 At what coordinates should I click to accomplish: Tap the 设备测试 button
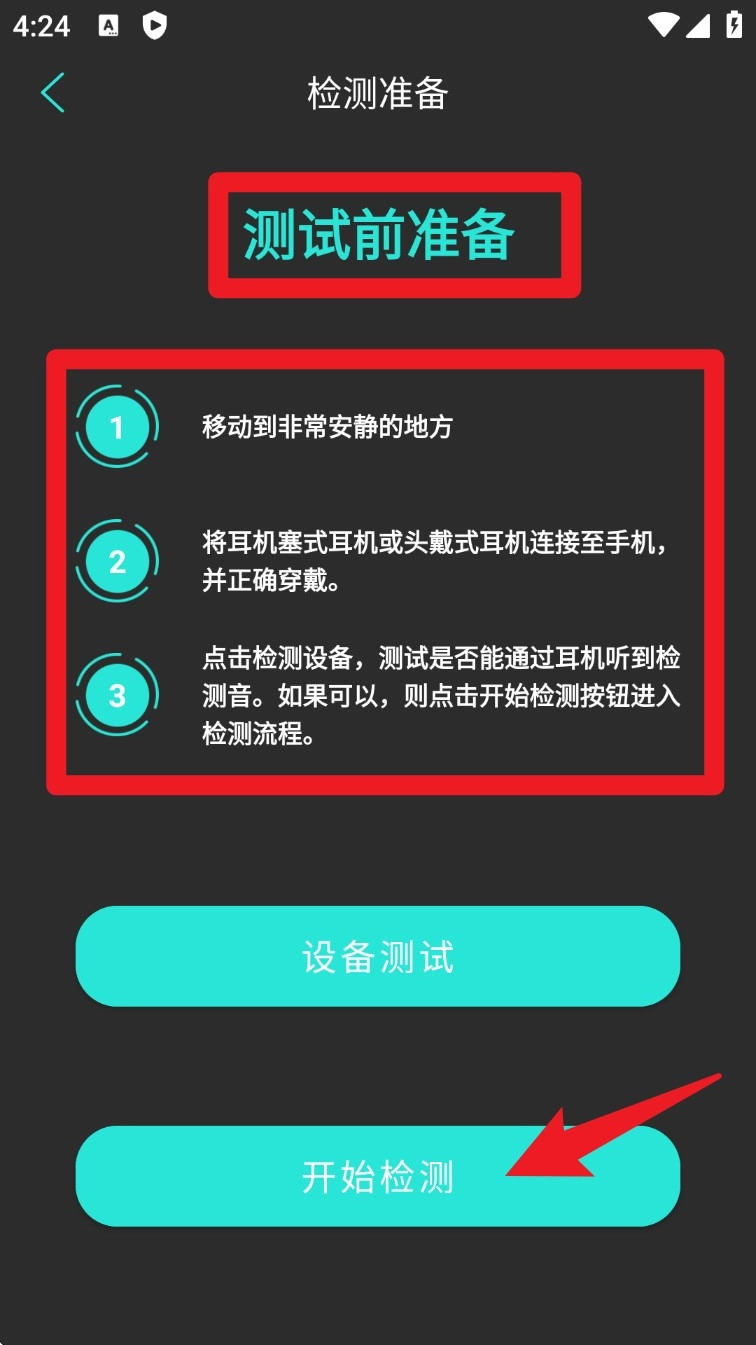click(x=378, y=956)
